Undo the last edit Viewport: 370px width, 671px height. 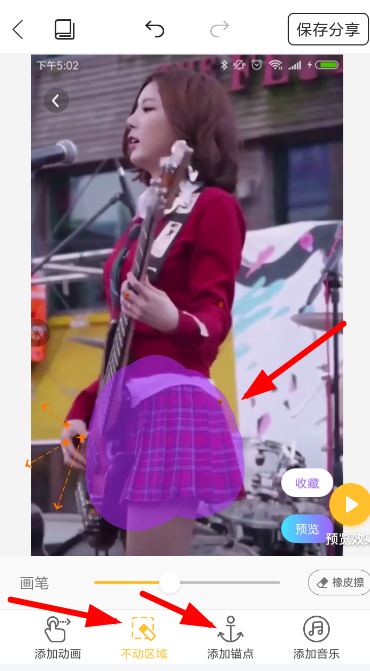pyautogui.click(x=154, y=29)
